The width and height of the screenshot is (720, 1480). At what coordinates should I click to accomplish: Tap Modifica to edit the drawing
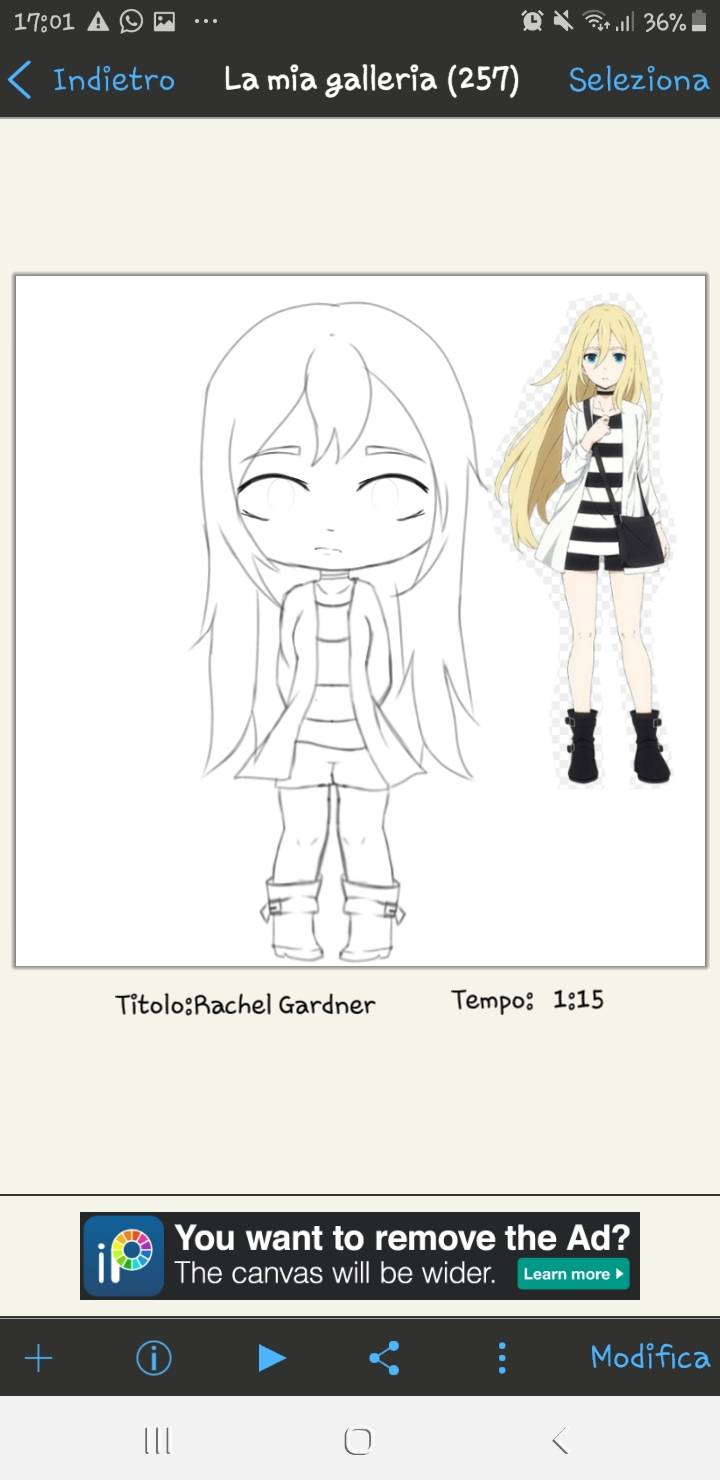coord(650,1357)
